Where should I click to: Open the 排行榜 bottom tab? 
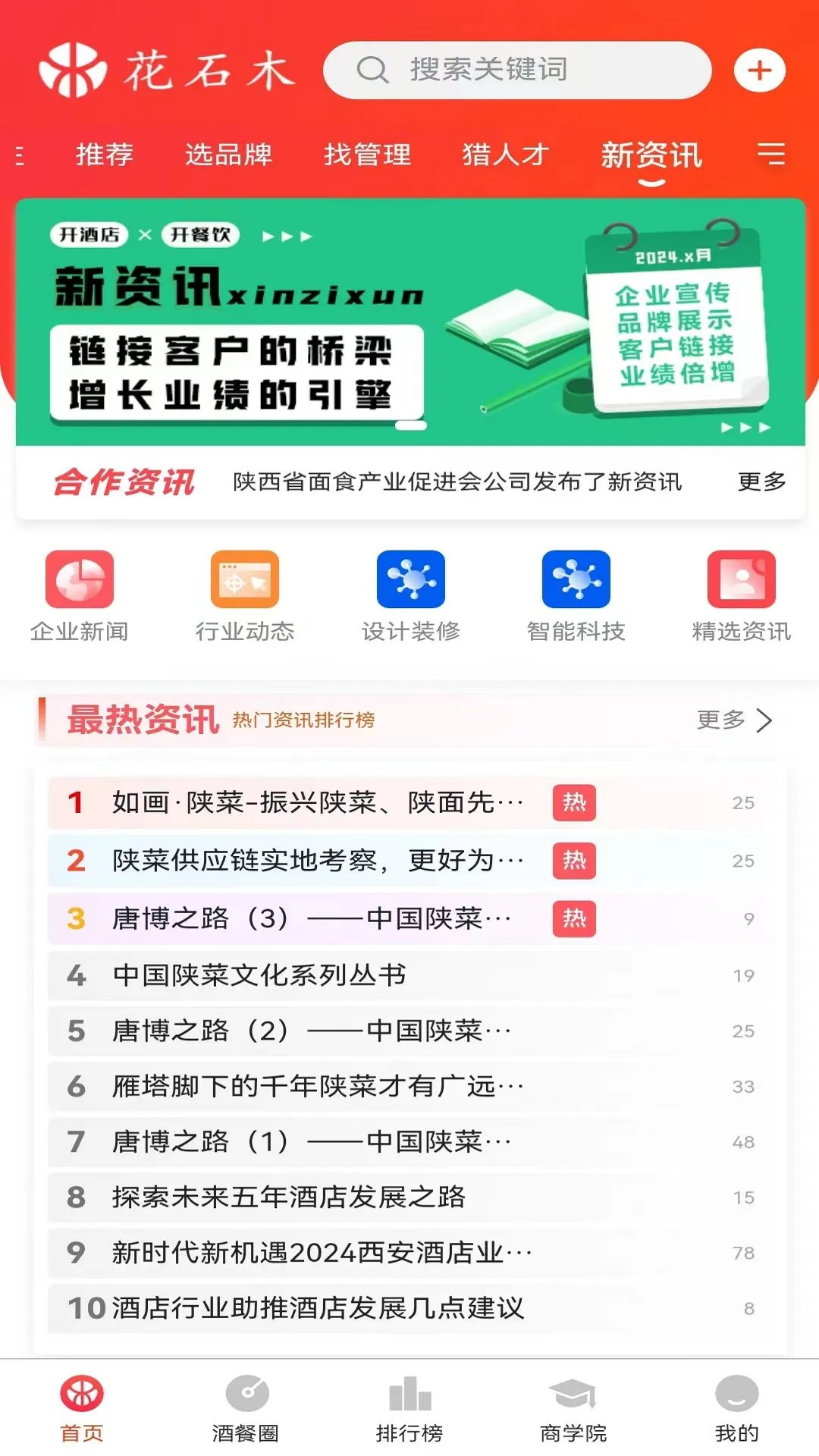click(409, 1407)
